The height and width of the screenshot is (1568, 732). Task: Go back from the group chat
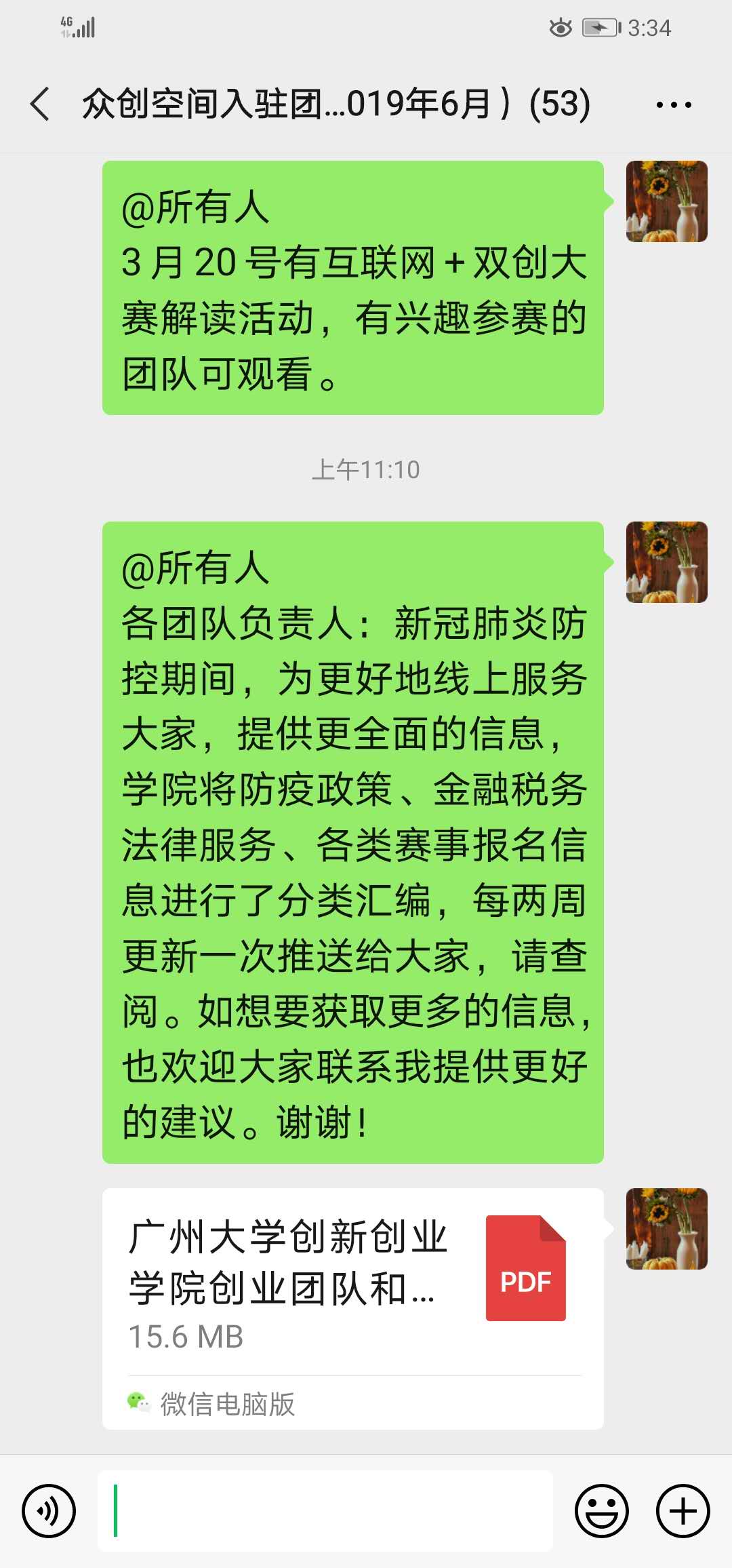tap(40, 104)
